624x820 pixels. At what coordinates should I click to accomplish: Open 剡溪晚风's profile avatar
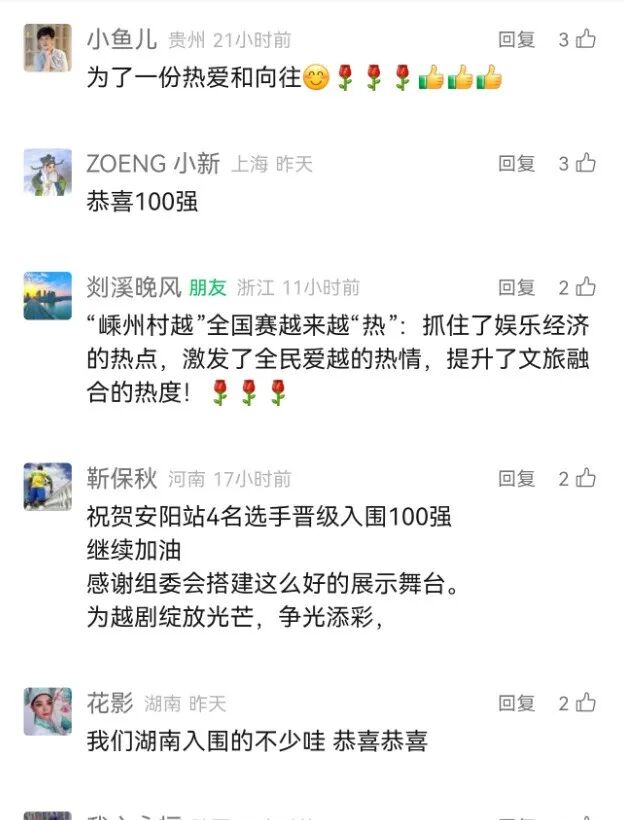[x=48, y=296]
